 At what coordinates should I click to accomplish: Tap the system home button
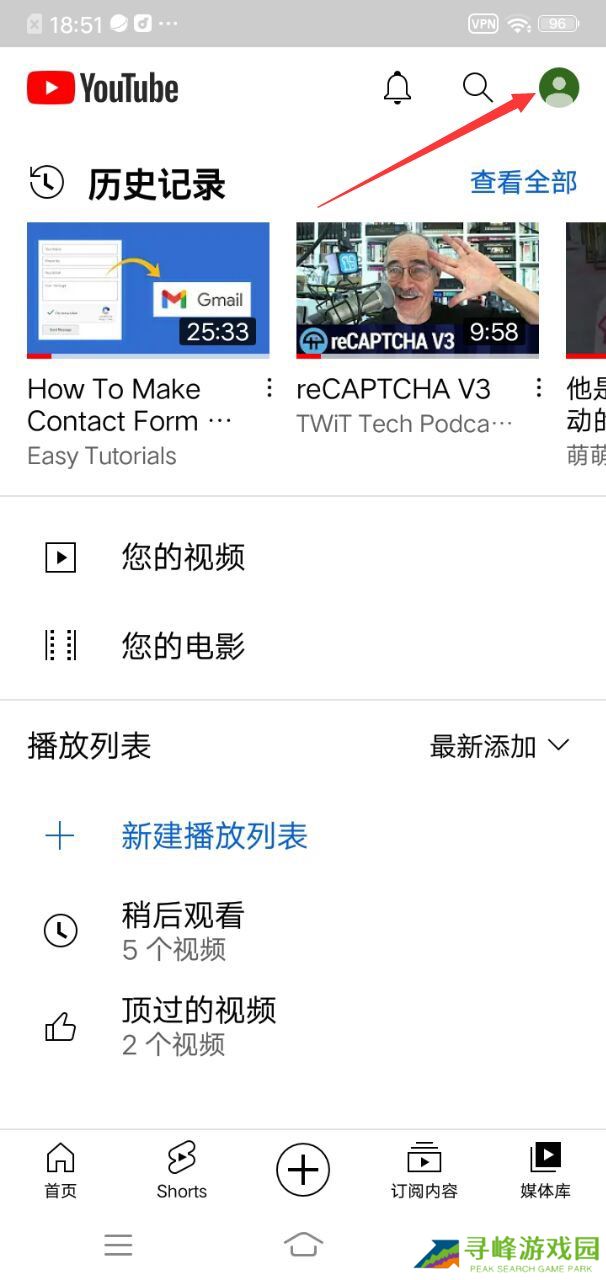303,1245
